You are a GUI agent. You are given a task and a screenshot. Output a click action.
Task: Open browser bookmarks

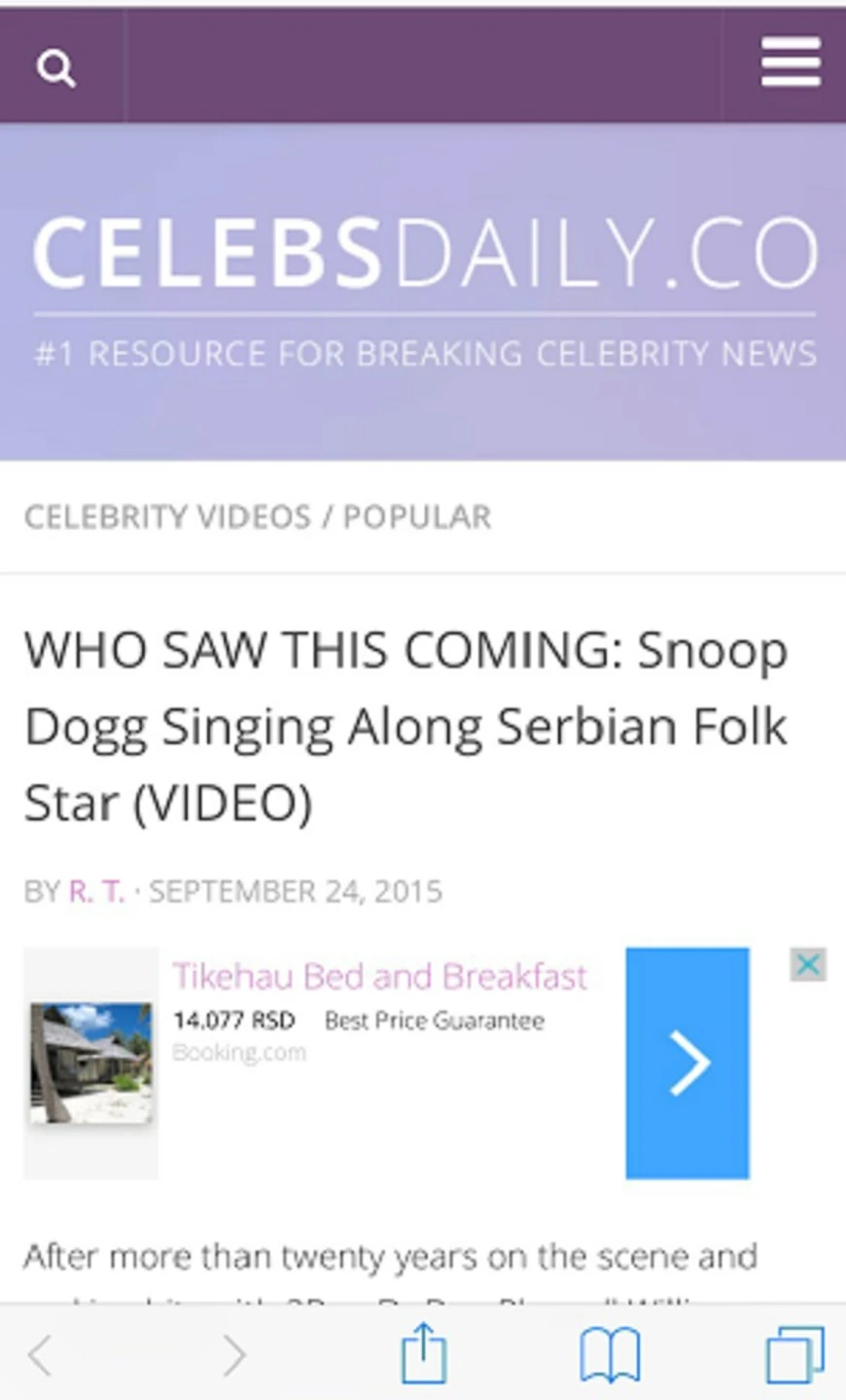coord(610,1354)
